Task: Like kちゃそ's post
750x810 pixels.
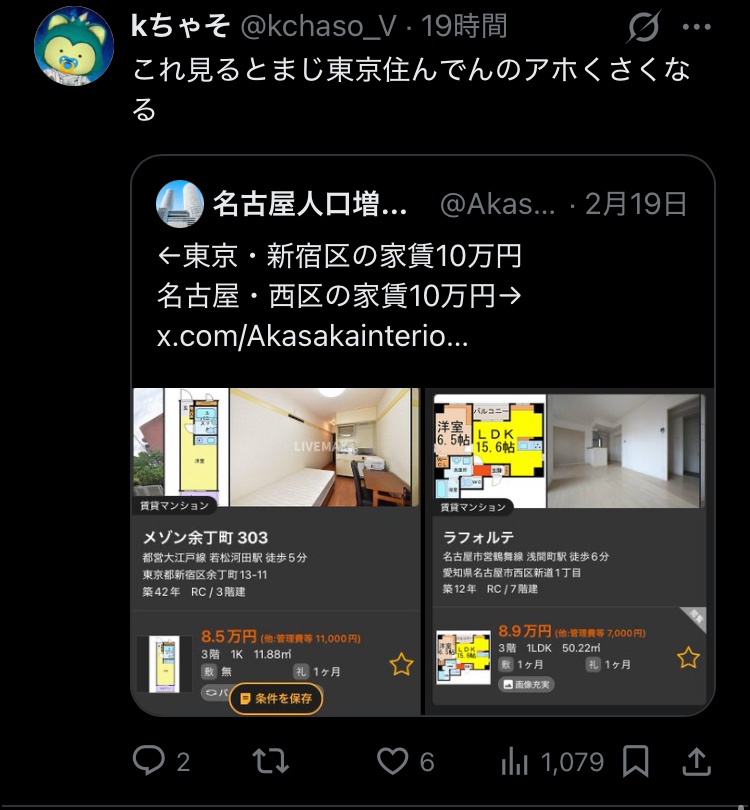Action: tap(393, 762)
